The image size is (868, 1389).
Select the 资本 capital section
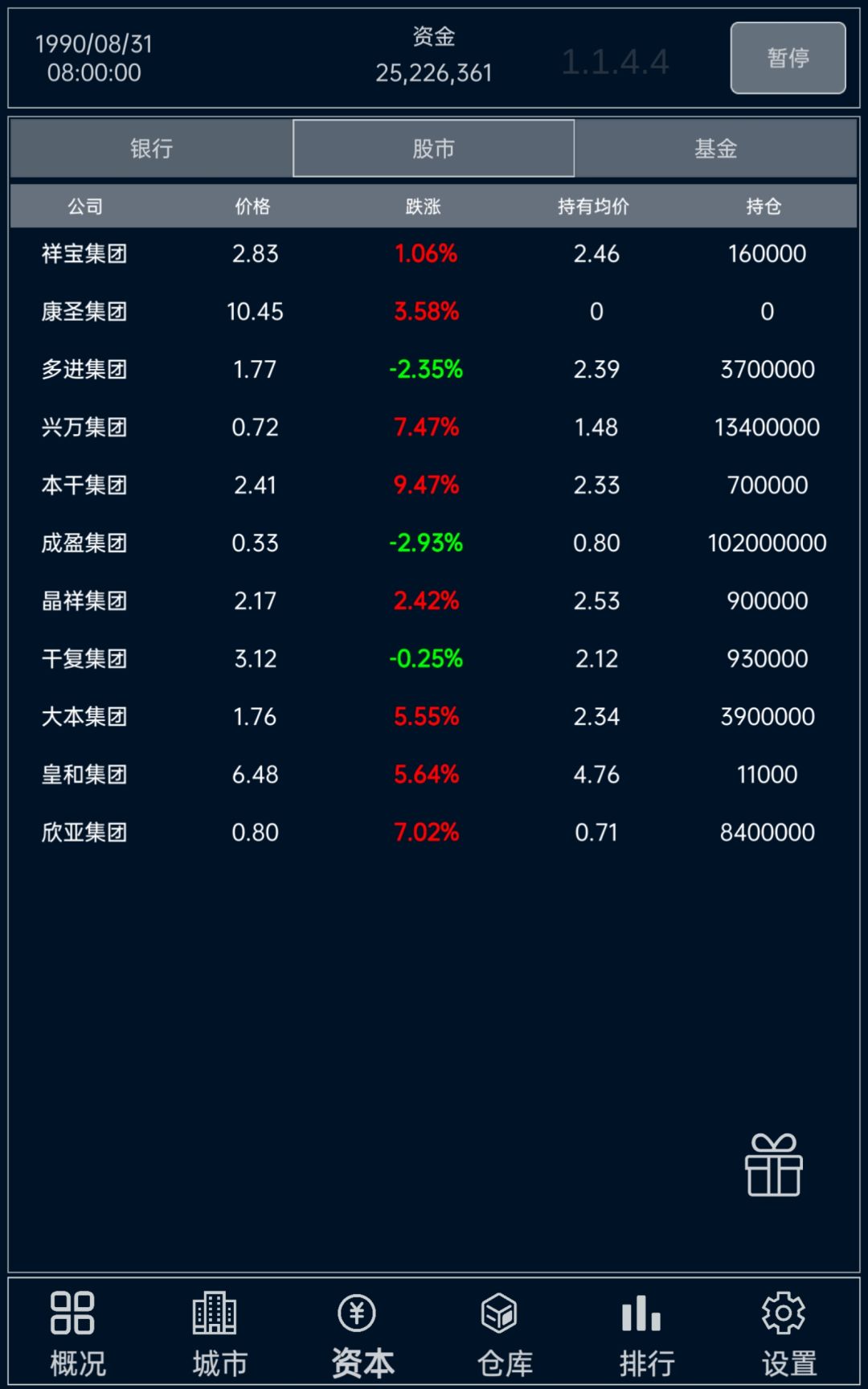pyautogui.click(x=362, y=1334)
